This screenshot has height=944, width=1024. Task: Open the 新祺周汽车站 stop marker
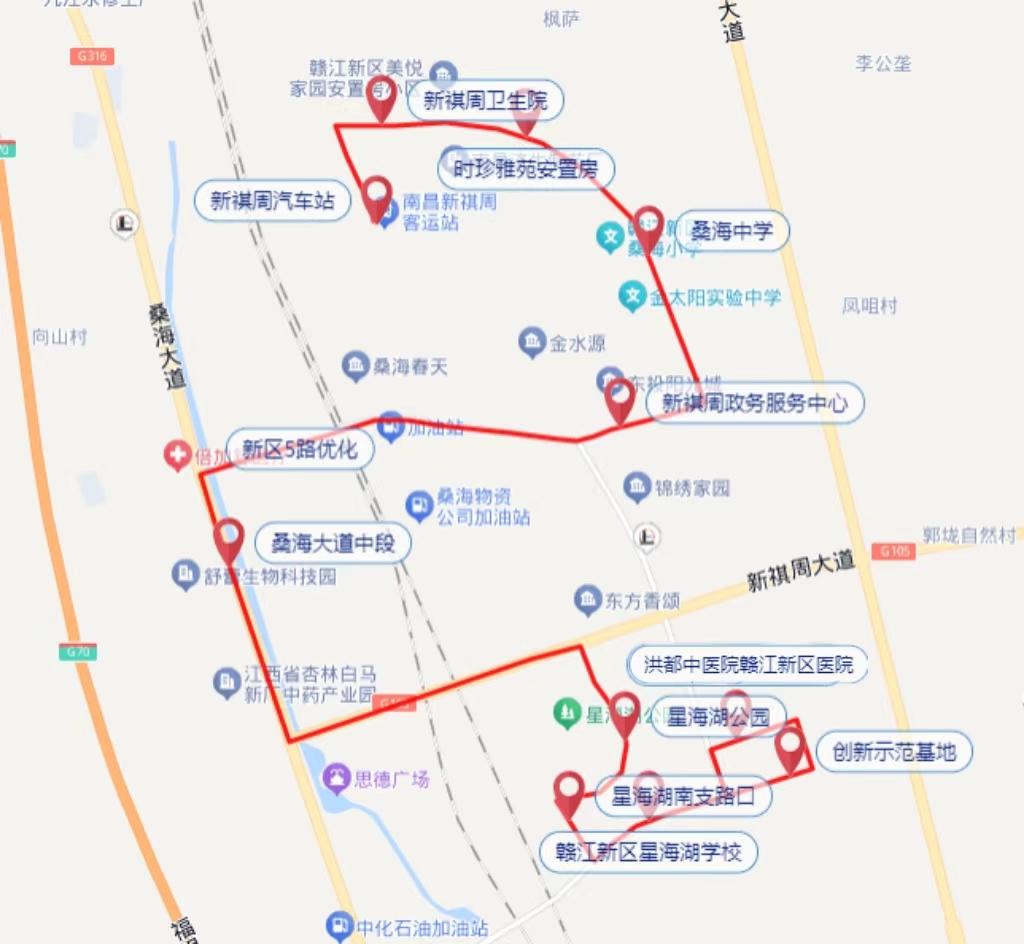(x=377, y=195)
